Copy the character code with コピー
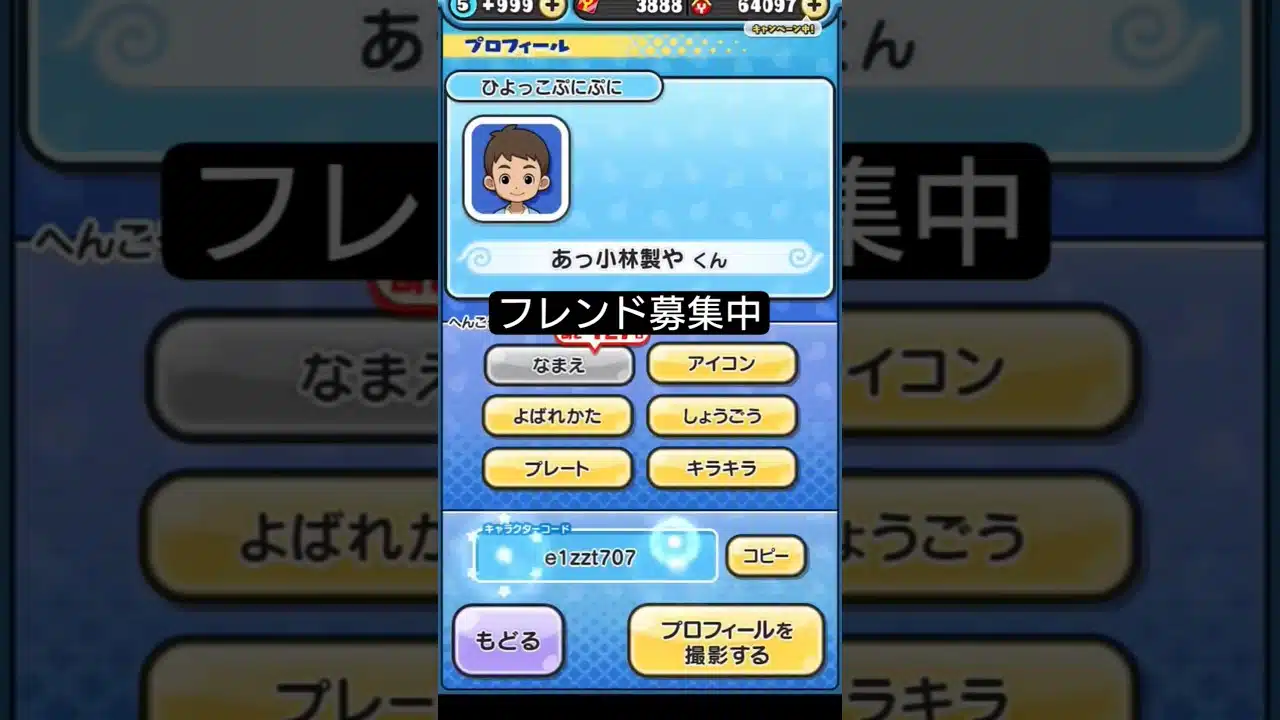This screenshot has width=1280, height=720. click(766, 557)
